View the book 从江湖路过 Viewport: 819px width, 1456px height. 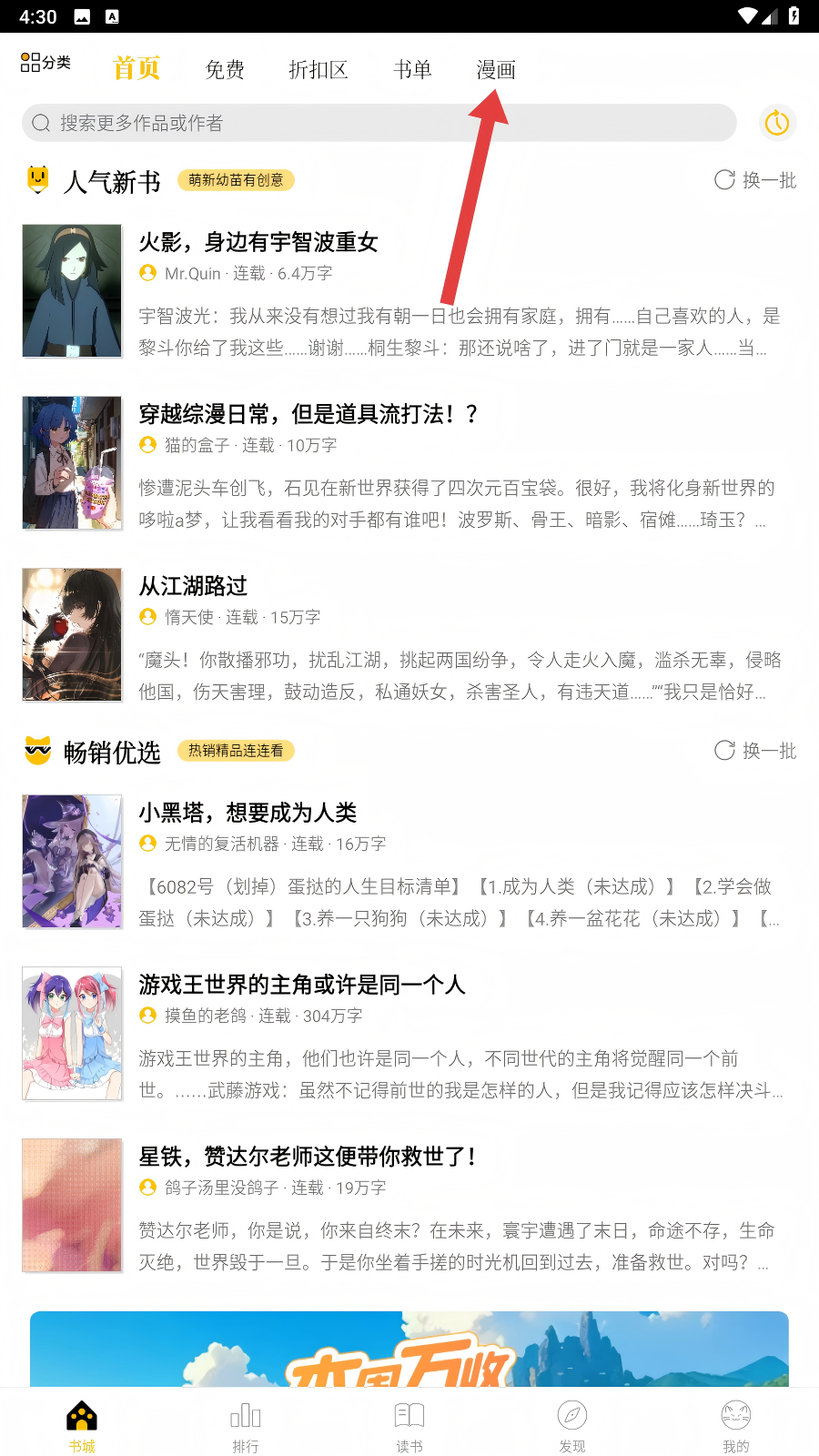tap(193, 586)
